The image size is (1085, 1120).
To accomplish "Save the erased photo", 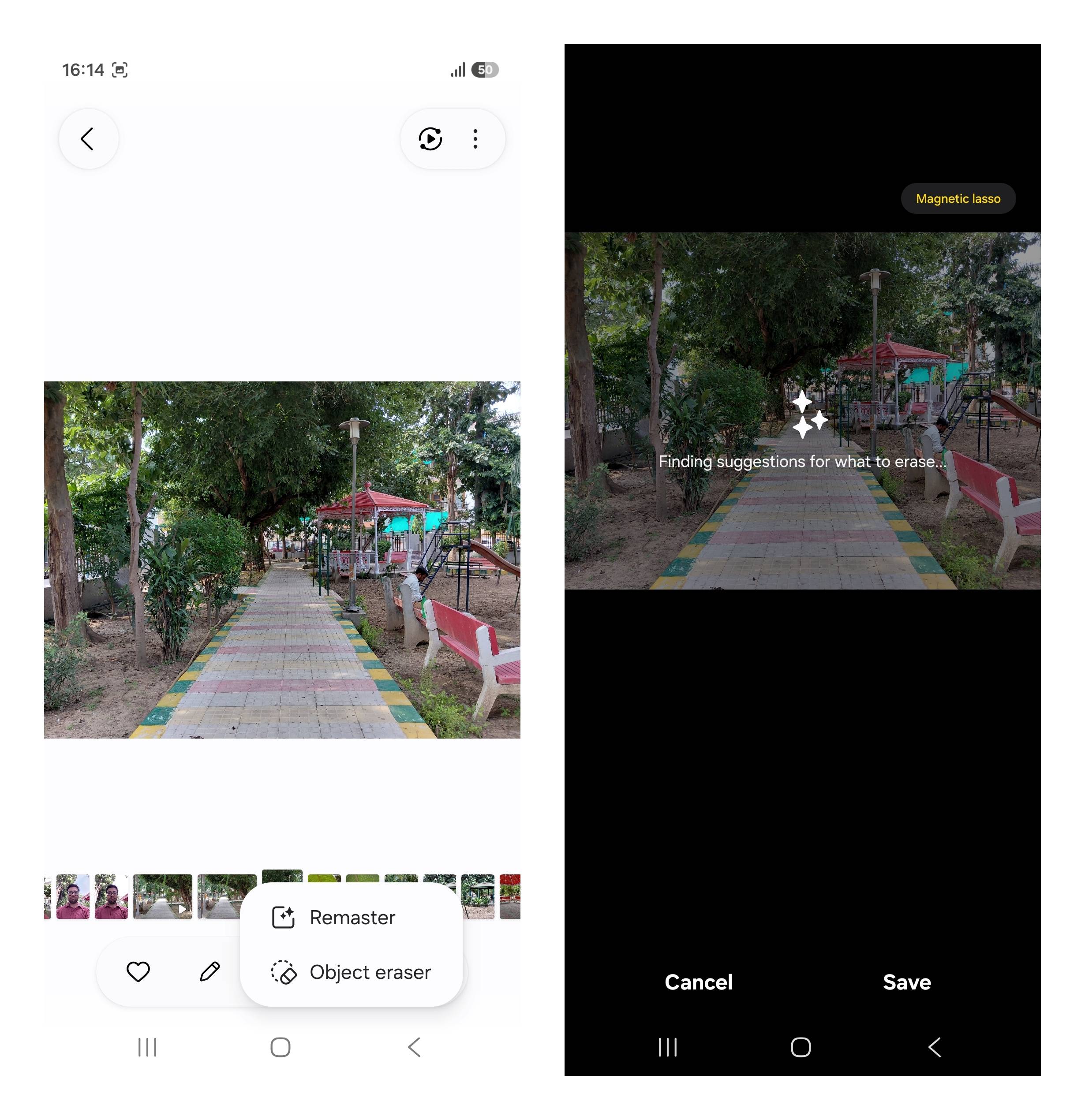I will click(907, 982).
